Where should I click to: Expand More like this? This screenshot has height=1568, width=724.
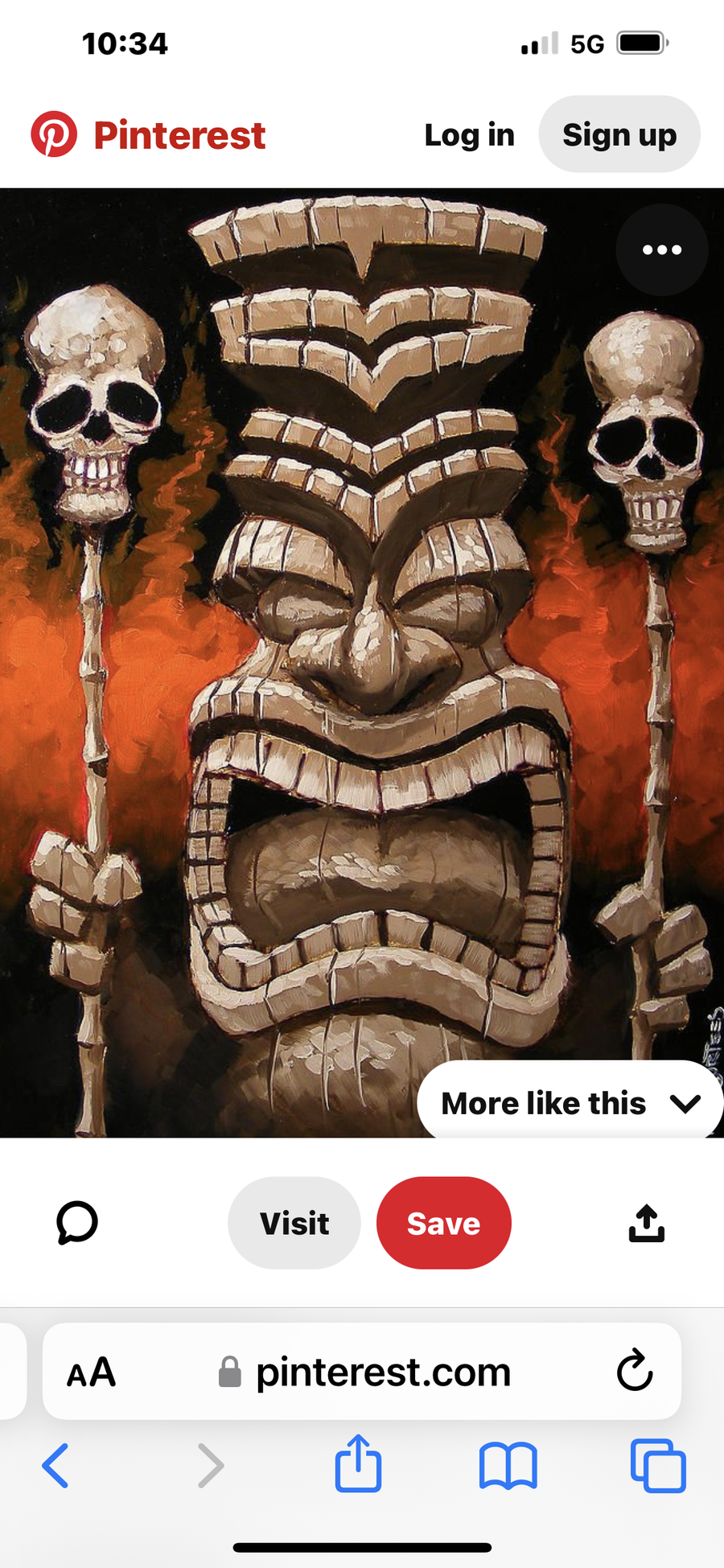570,1102
